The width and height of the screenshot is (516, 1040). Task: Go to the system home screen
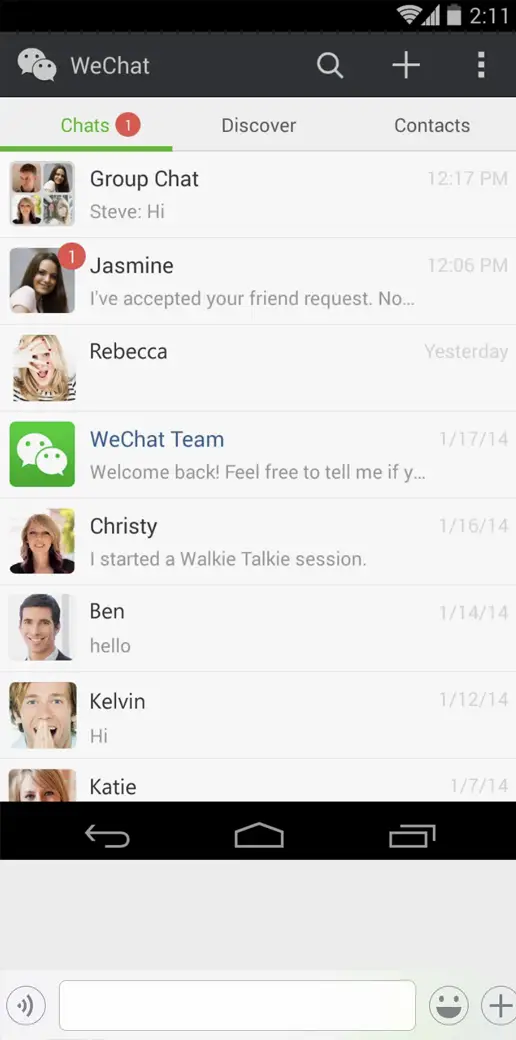(259, 836)
